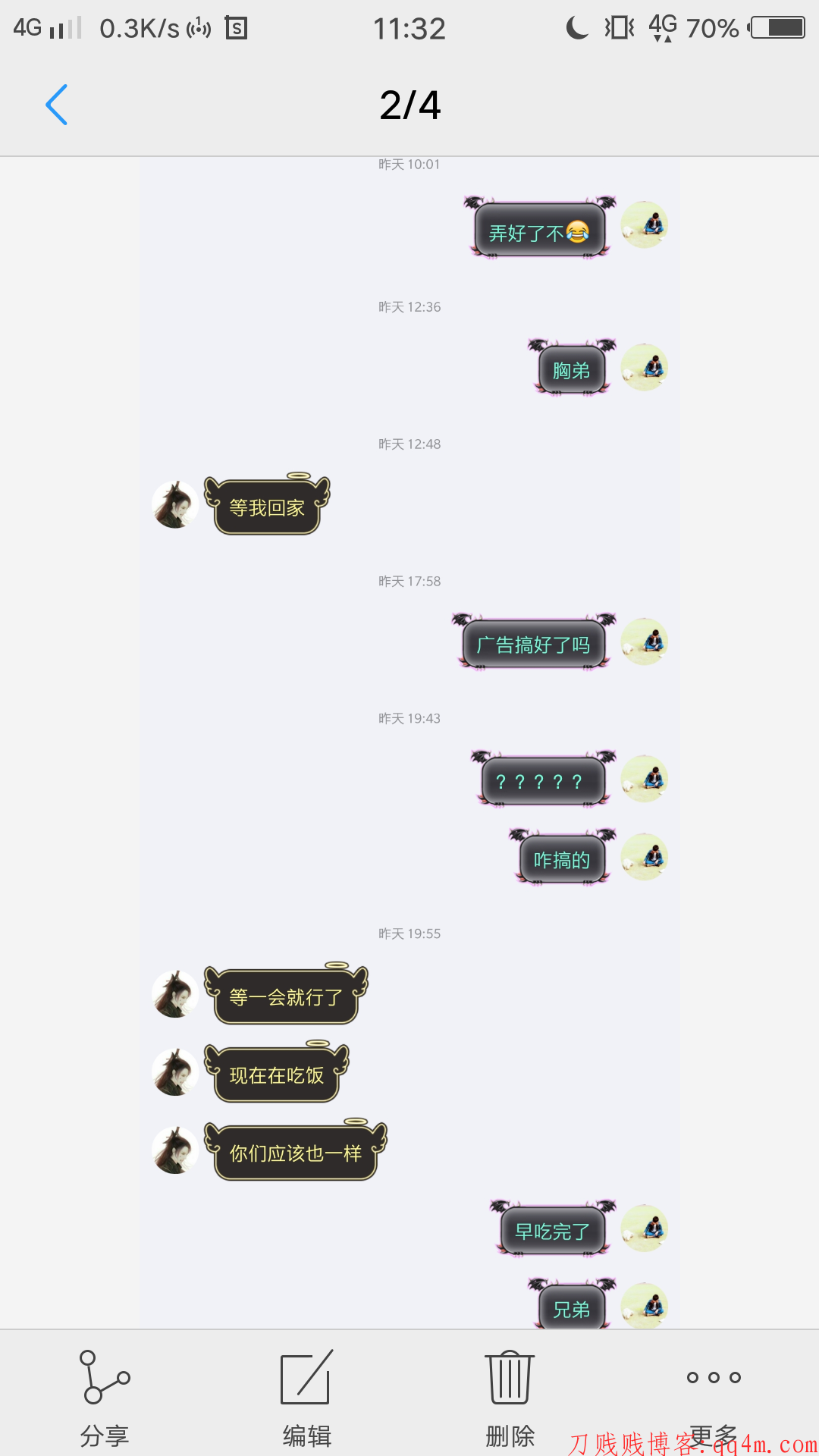Delete this image with 删除
The height and width of the screenshot is (1456, 819).
point(510,1397)
